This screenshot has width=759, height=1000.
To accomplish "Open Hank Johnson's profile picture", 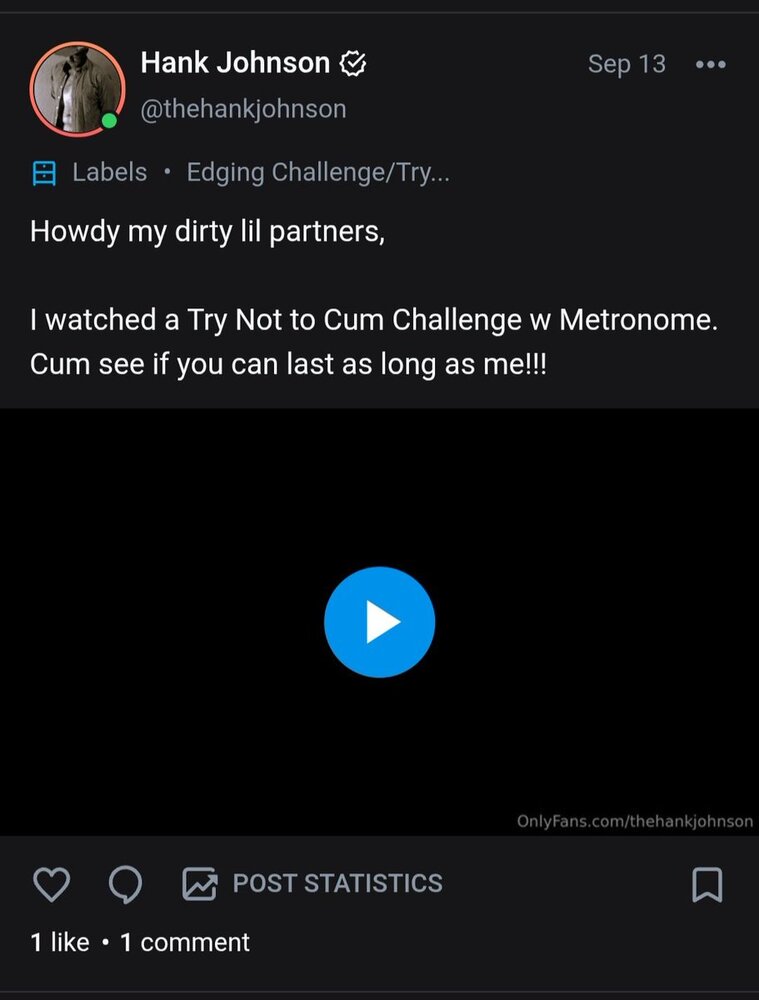I will pos(77,88).
